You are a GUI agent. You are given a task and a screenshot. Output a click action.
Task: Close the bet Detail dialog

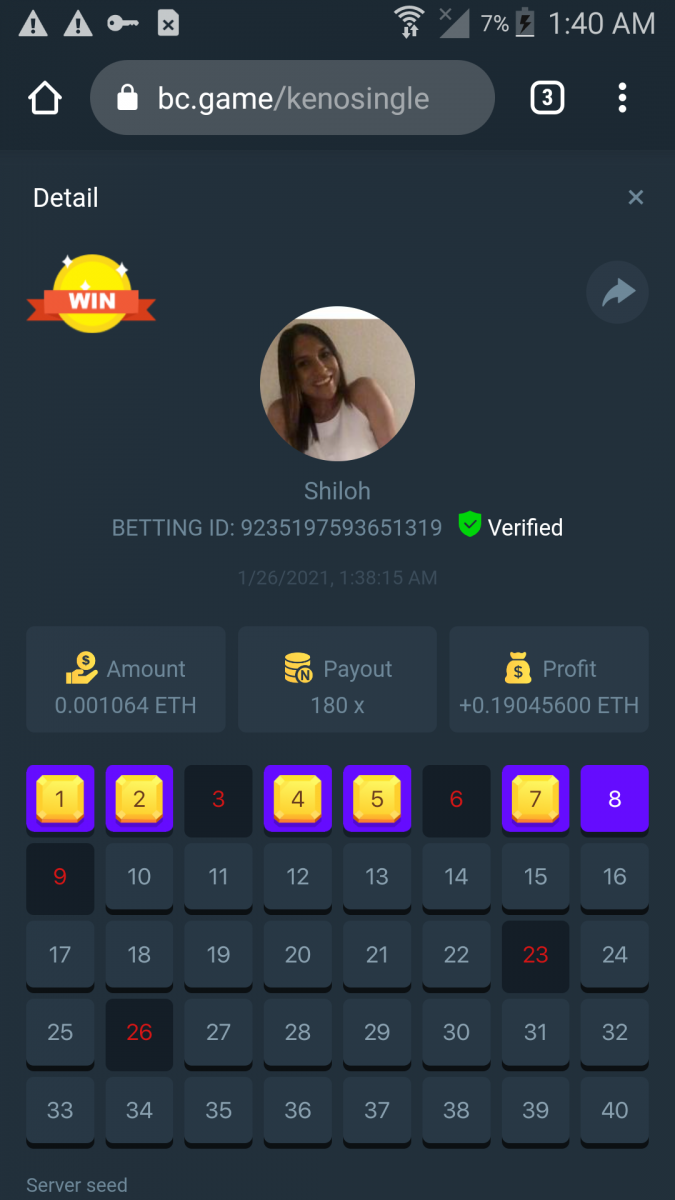[x=635, y=197]
